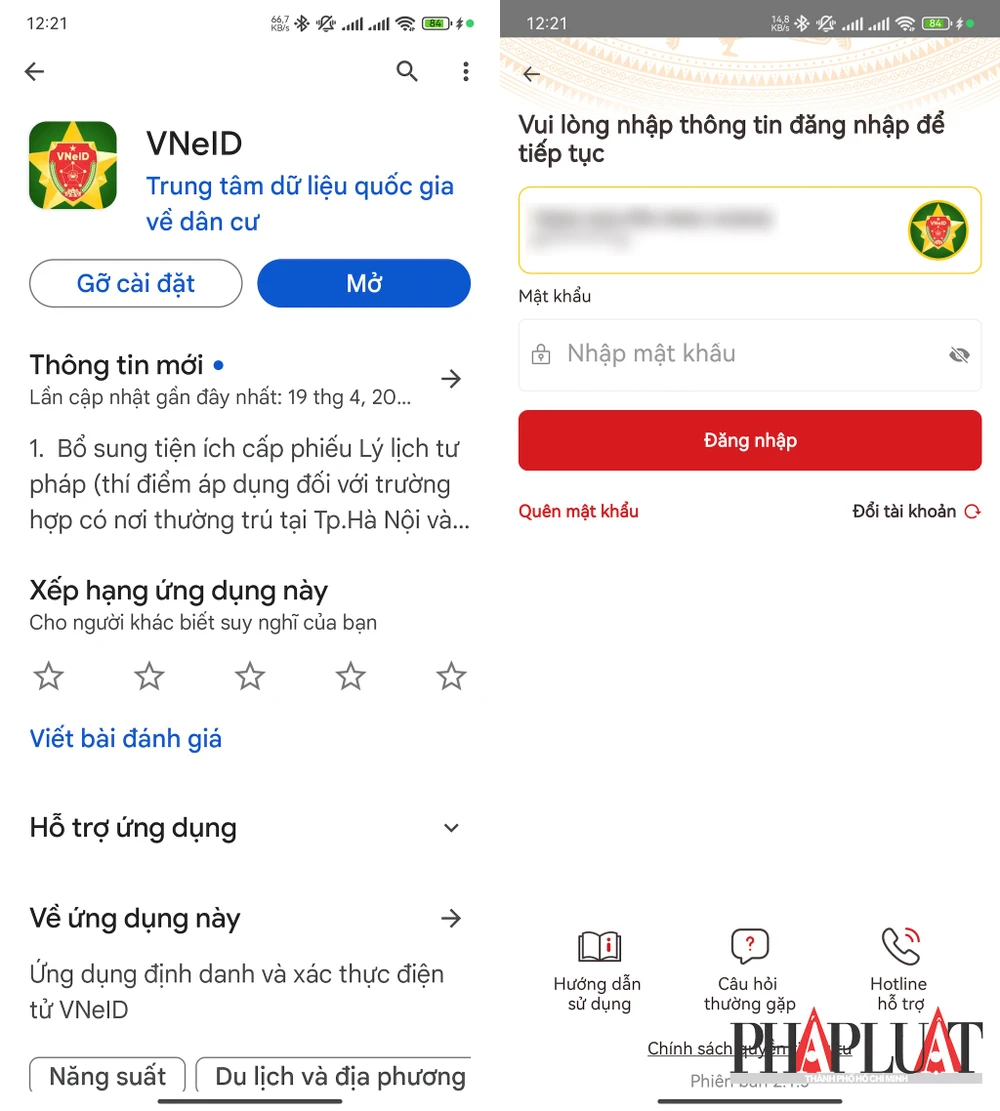Click the lock icon in the password field
Viewport: 1000px width, 1111px height.
tap(541, 354)
